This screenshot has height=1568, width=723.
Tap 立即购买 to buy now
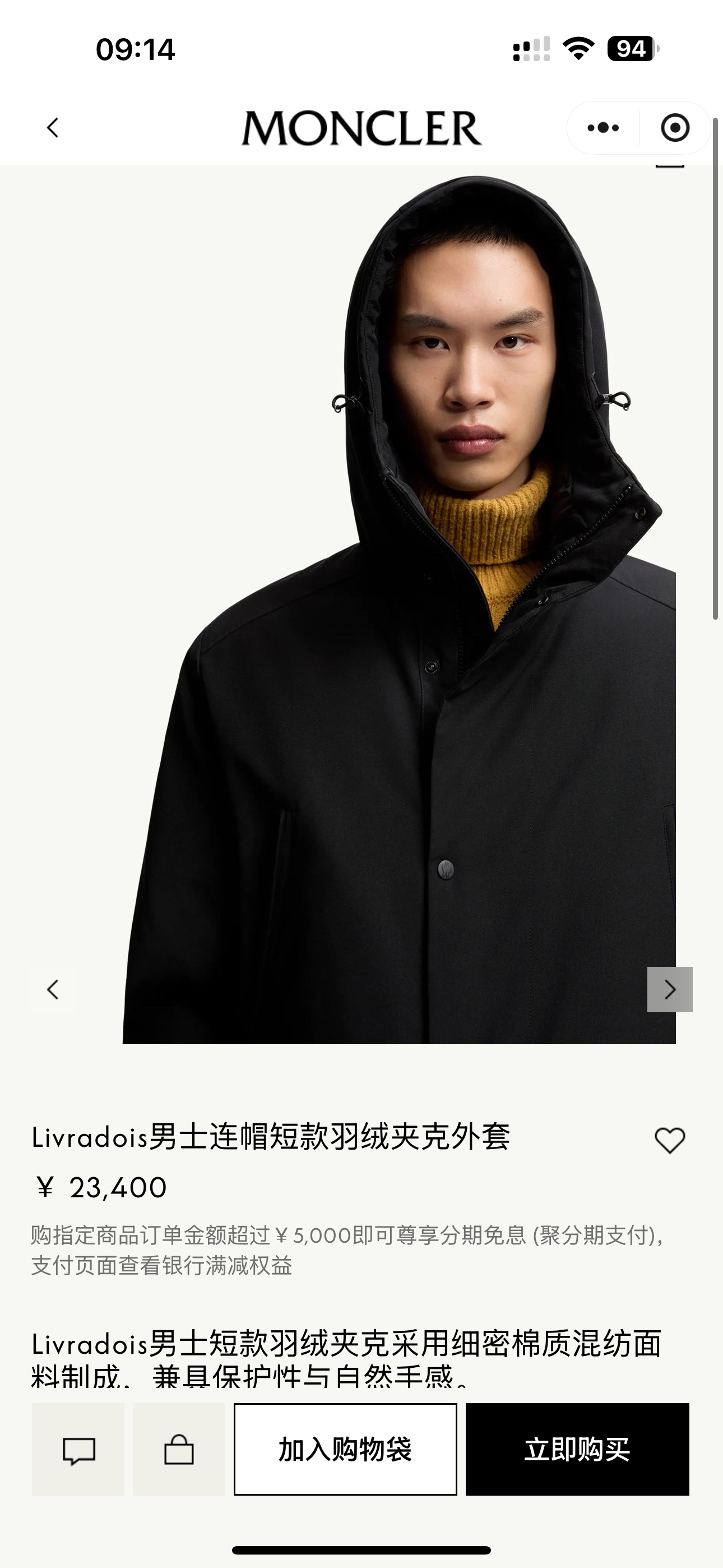(x=577, y=1449)
